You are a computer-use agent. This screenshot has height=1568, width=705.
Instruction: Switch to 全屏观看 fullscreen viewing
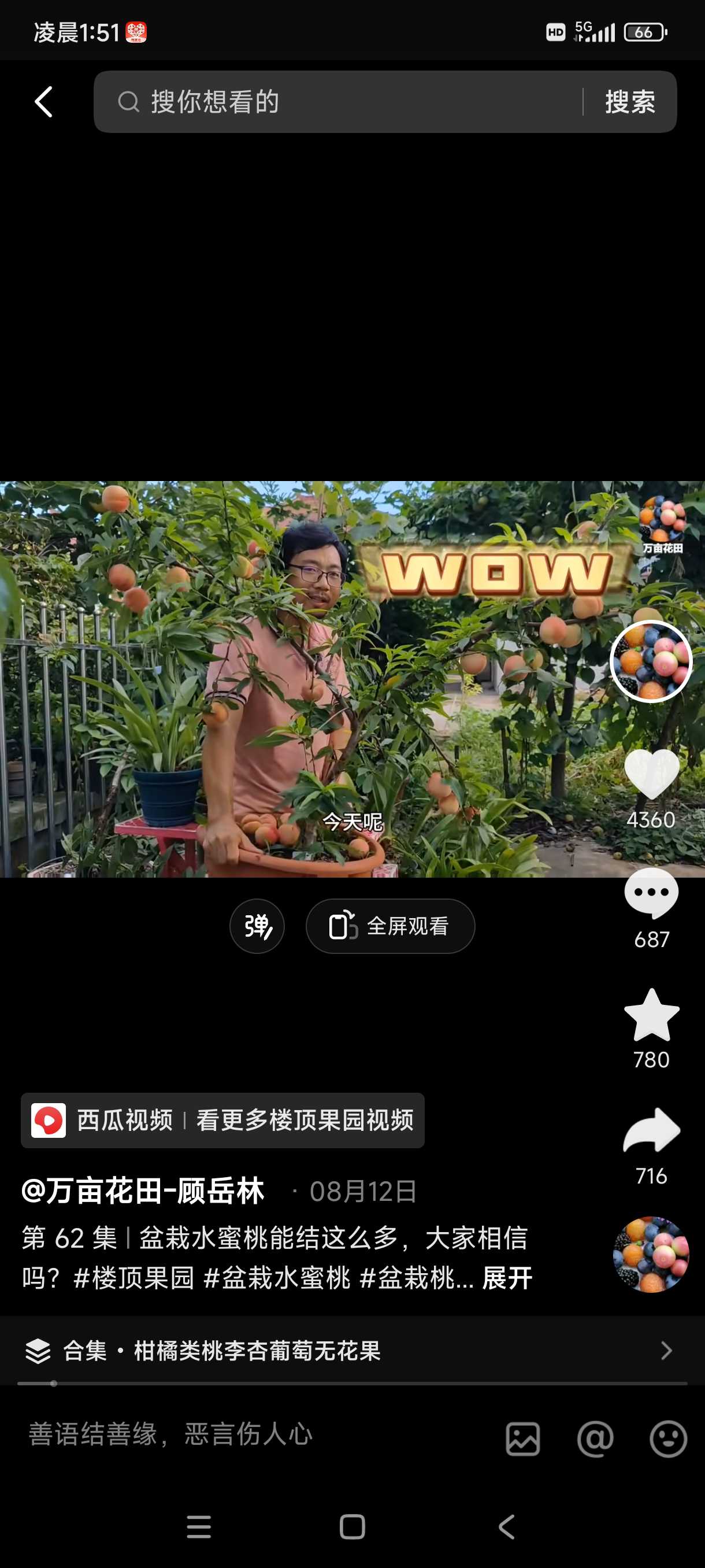[390, 926]
